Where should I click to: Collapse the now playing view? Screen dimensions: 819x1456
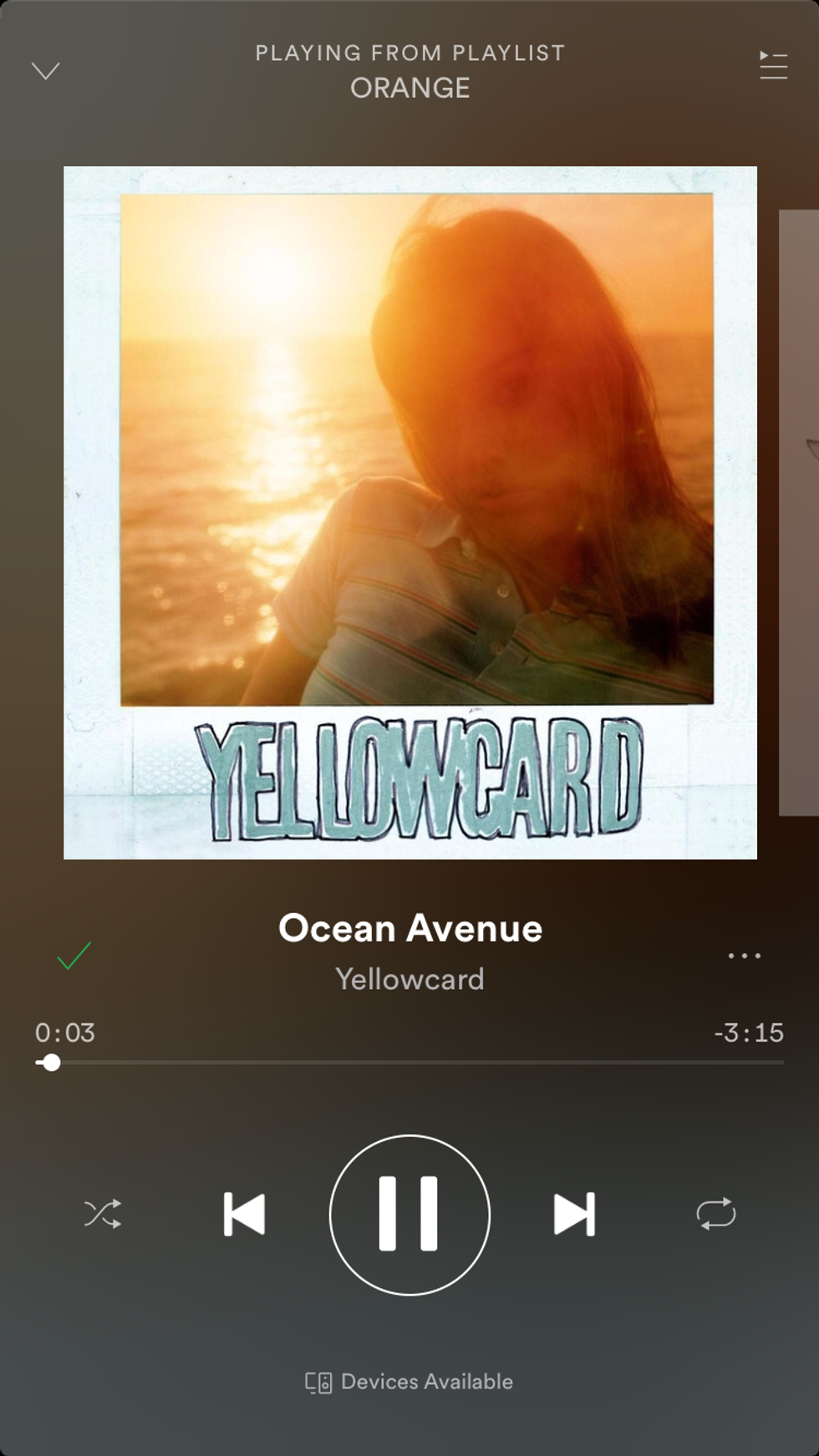coord(46,70)
